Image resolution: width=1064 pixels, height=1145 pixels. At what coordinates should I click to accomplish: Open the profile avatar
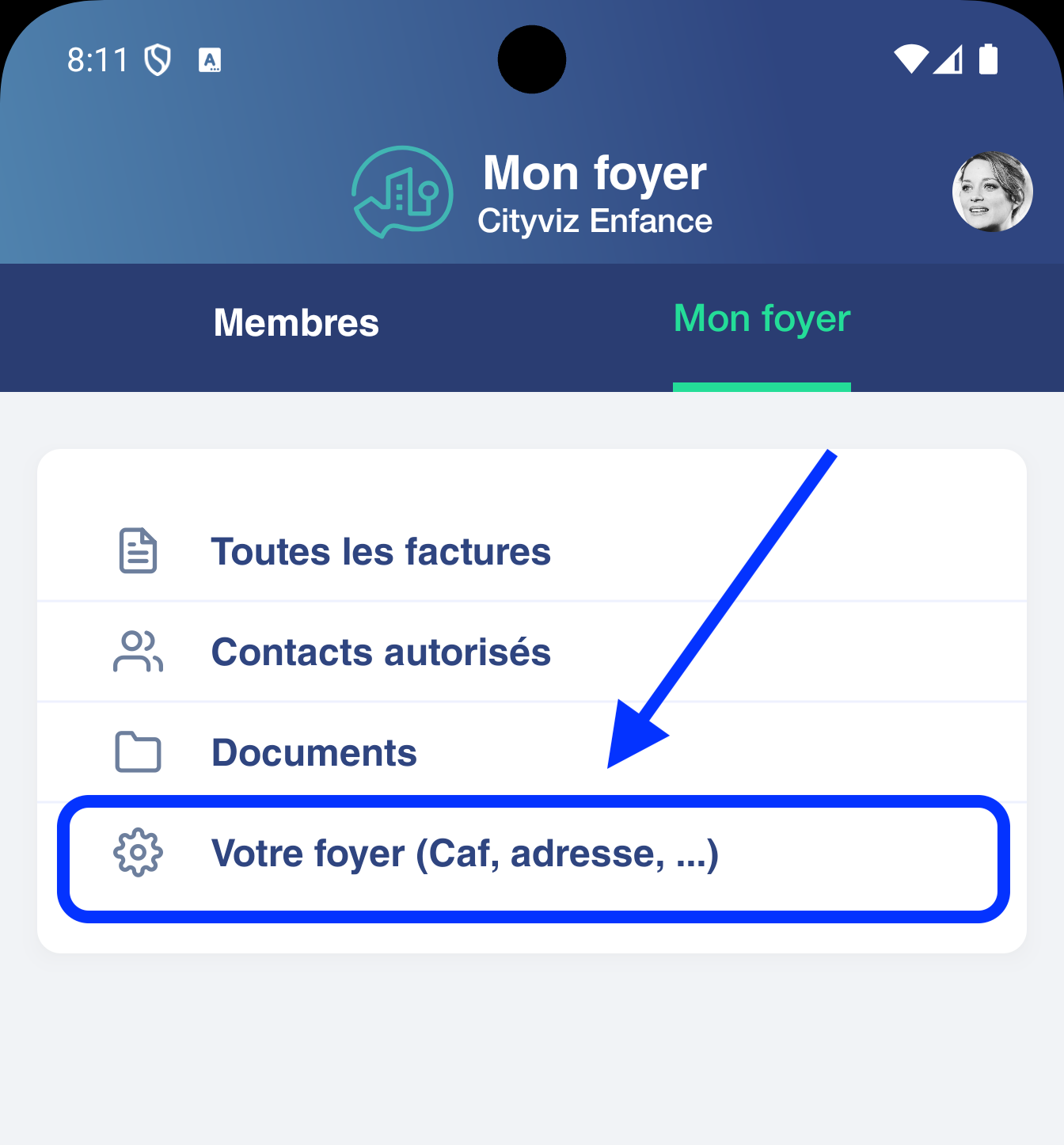click(x=991, y=192)
